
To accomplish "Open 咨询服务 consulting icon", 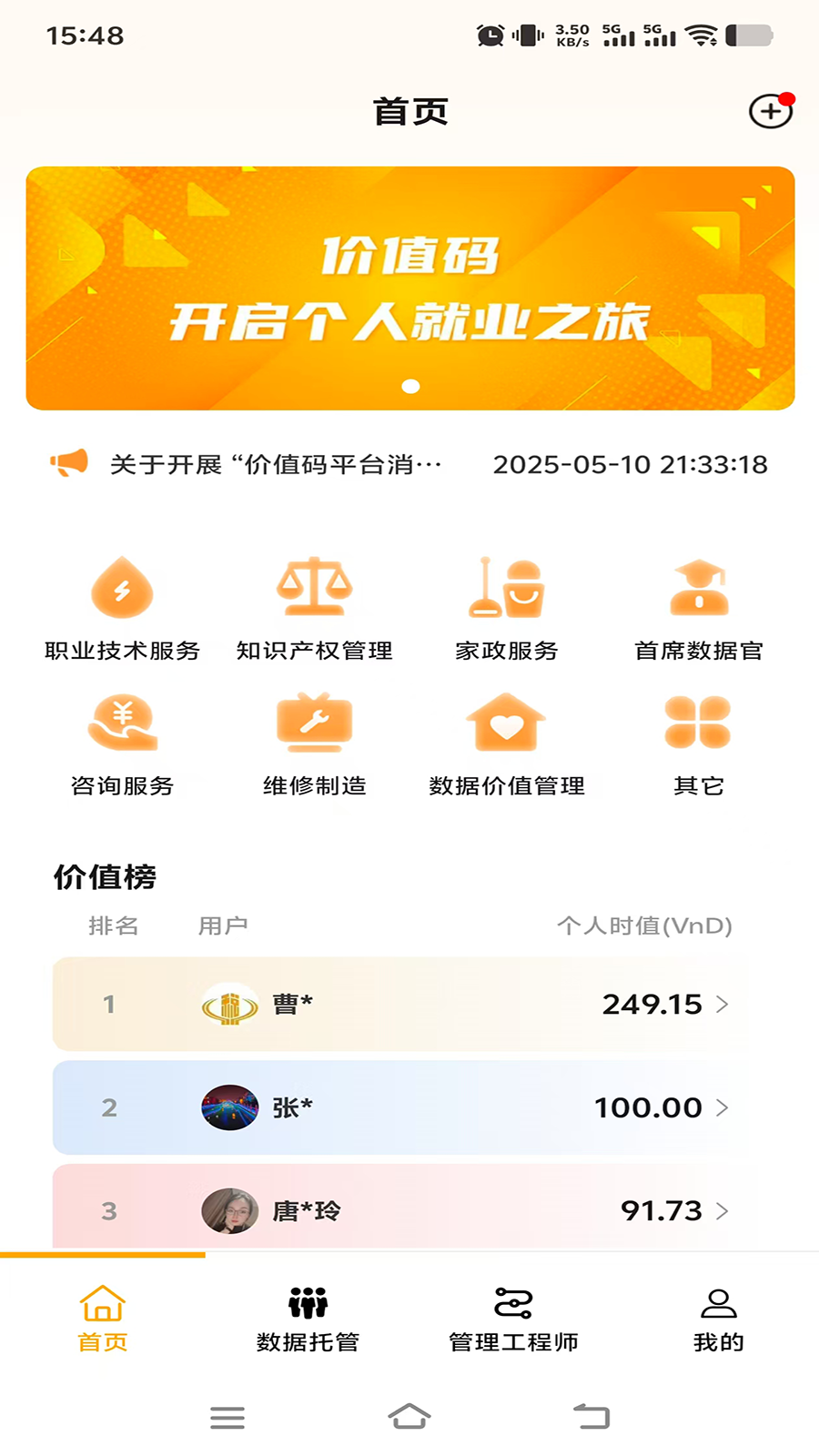I will click(x=123, y=723).
